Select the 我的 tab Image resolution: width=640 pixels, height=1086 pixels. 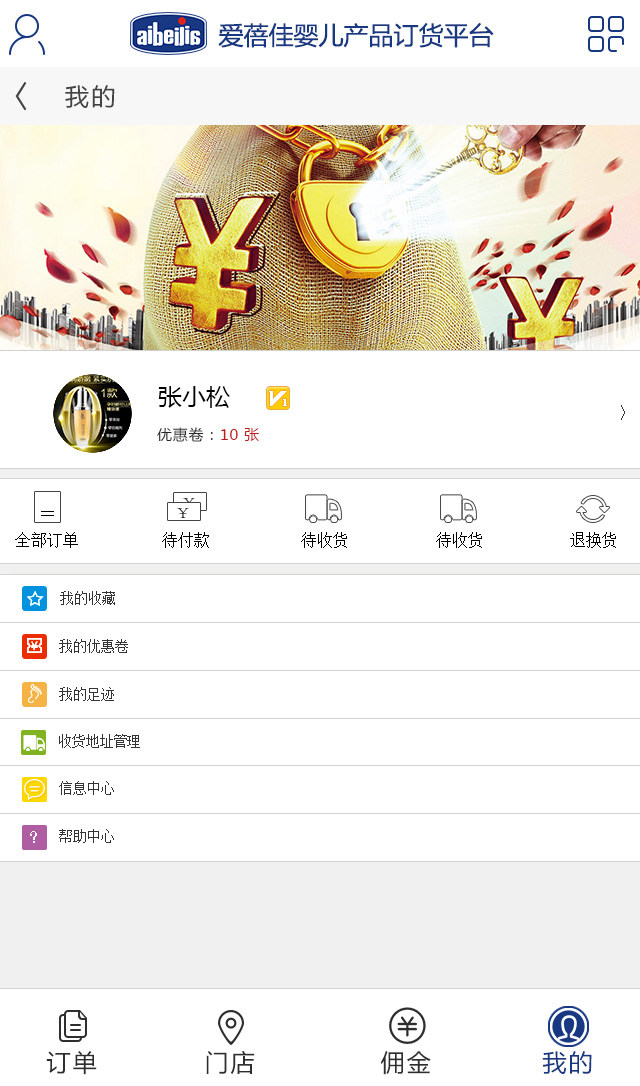(567, 1041)
